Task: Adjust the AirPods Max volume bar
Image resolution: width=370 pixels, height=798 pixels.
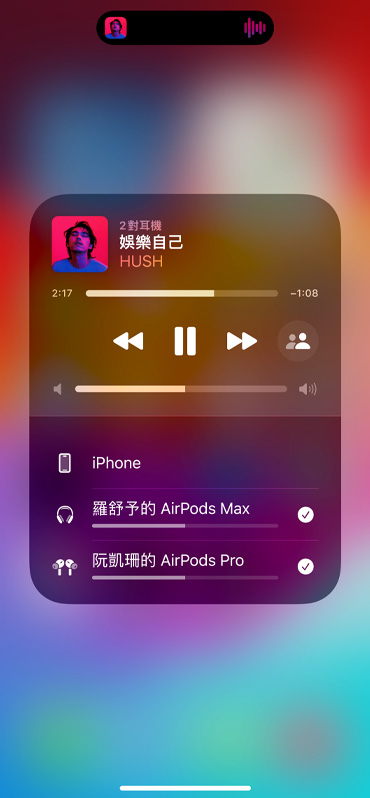Action: click(185, 526)
